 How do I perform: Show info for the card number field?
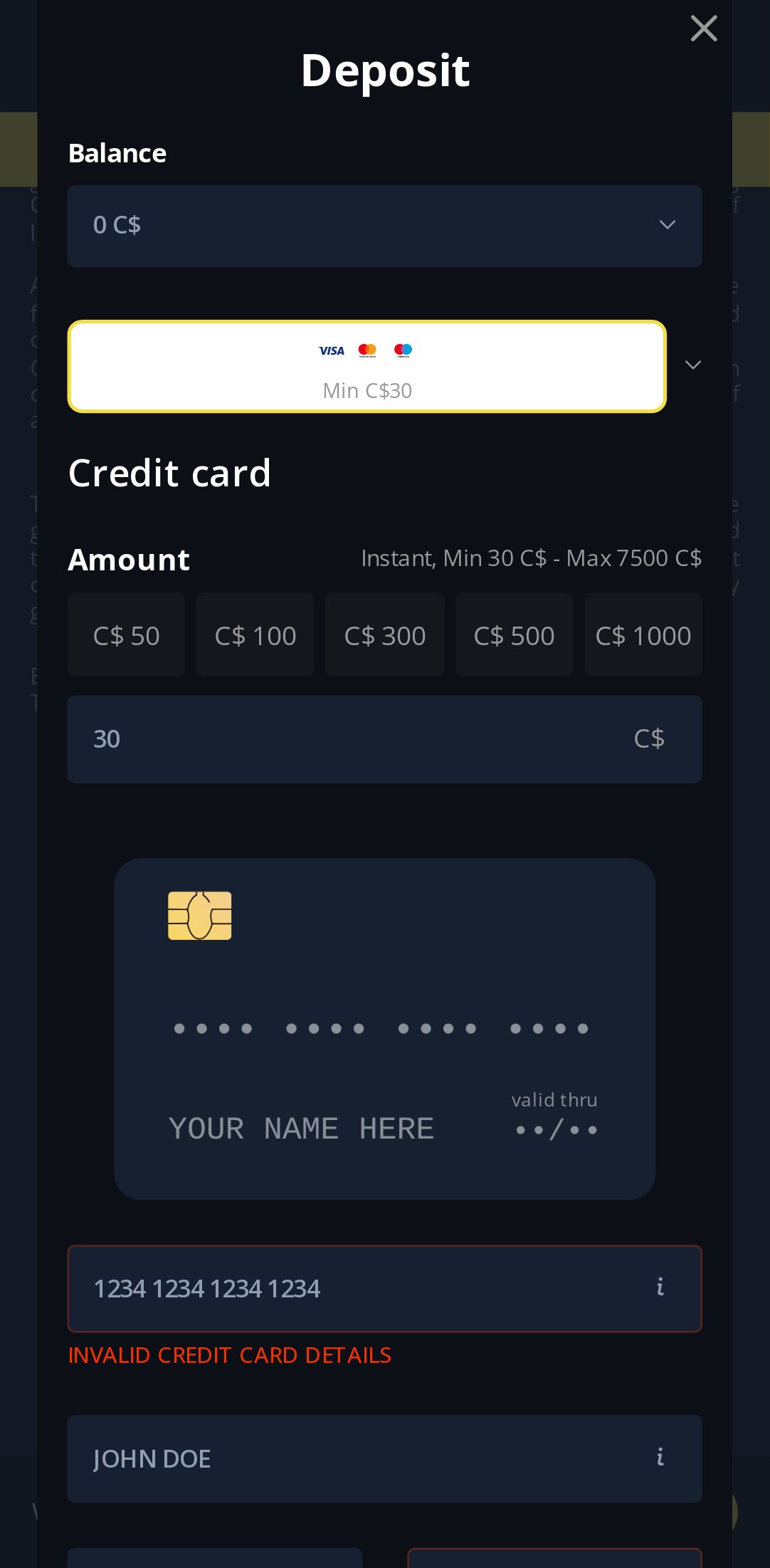coord(660,1287)
